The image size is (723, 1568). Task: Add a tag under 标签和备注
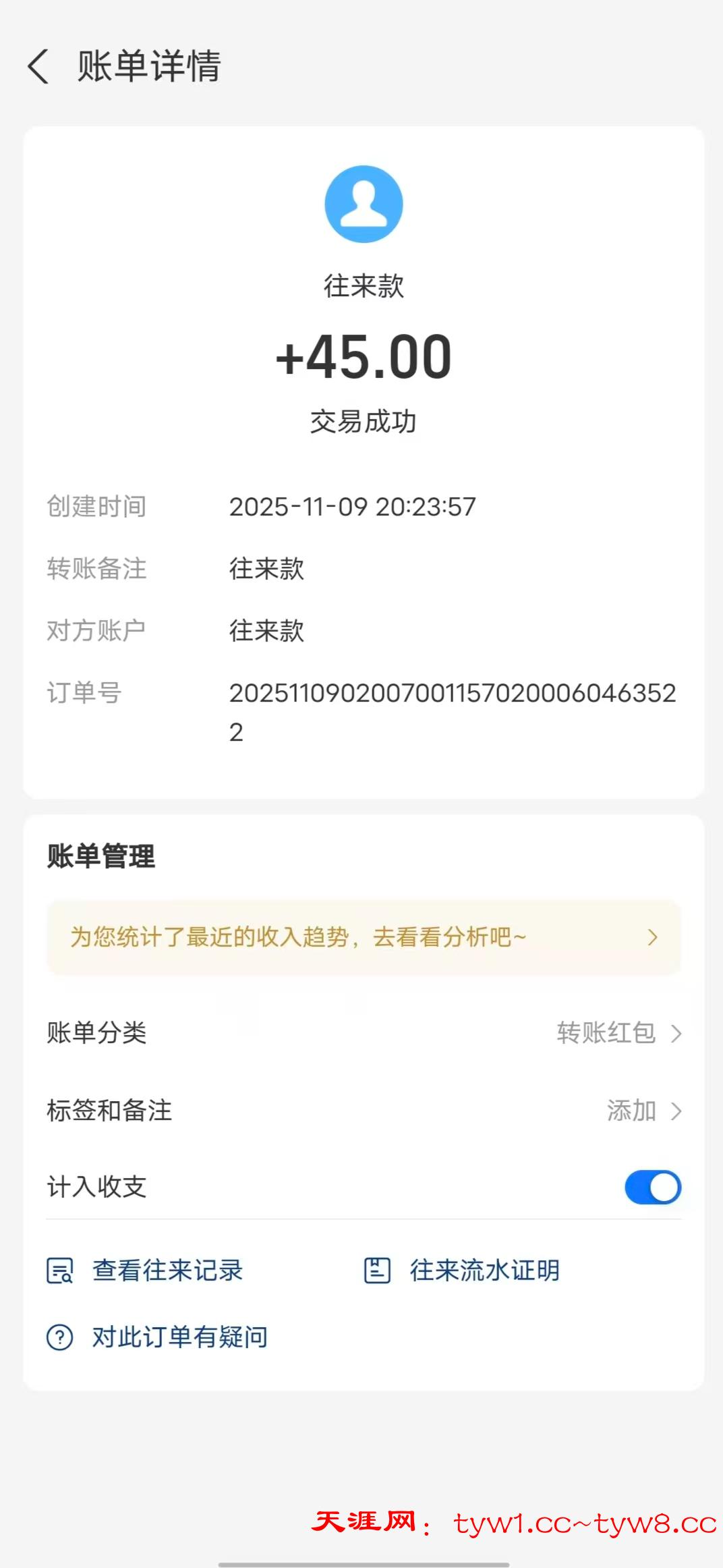point(643,1111)
